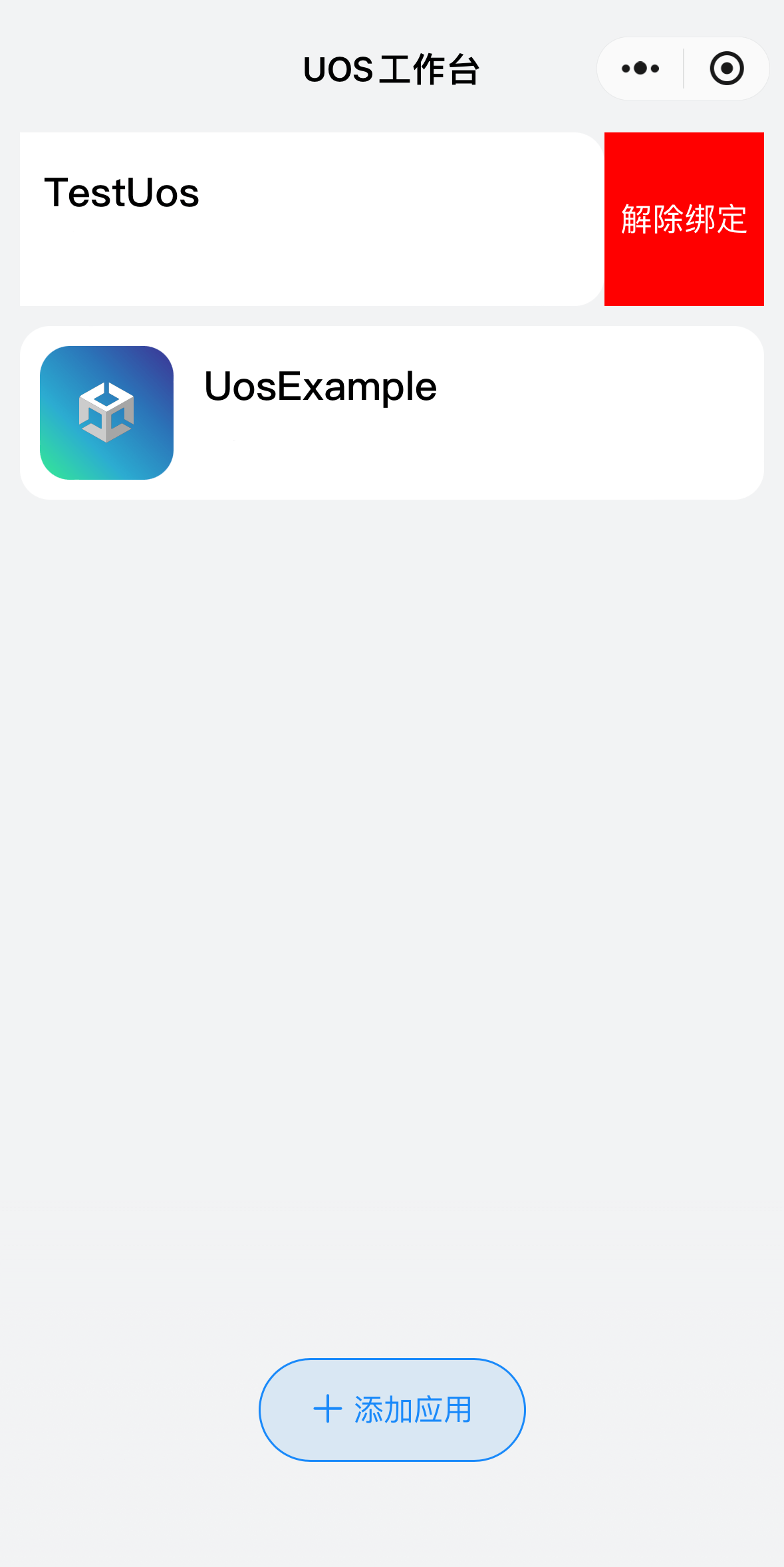Viewport: 784px width, 1567px height.
Task: Tap 解除绑定 to unbind TestUos
Action: (x=684, y=219)
